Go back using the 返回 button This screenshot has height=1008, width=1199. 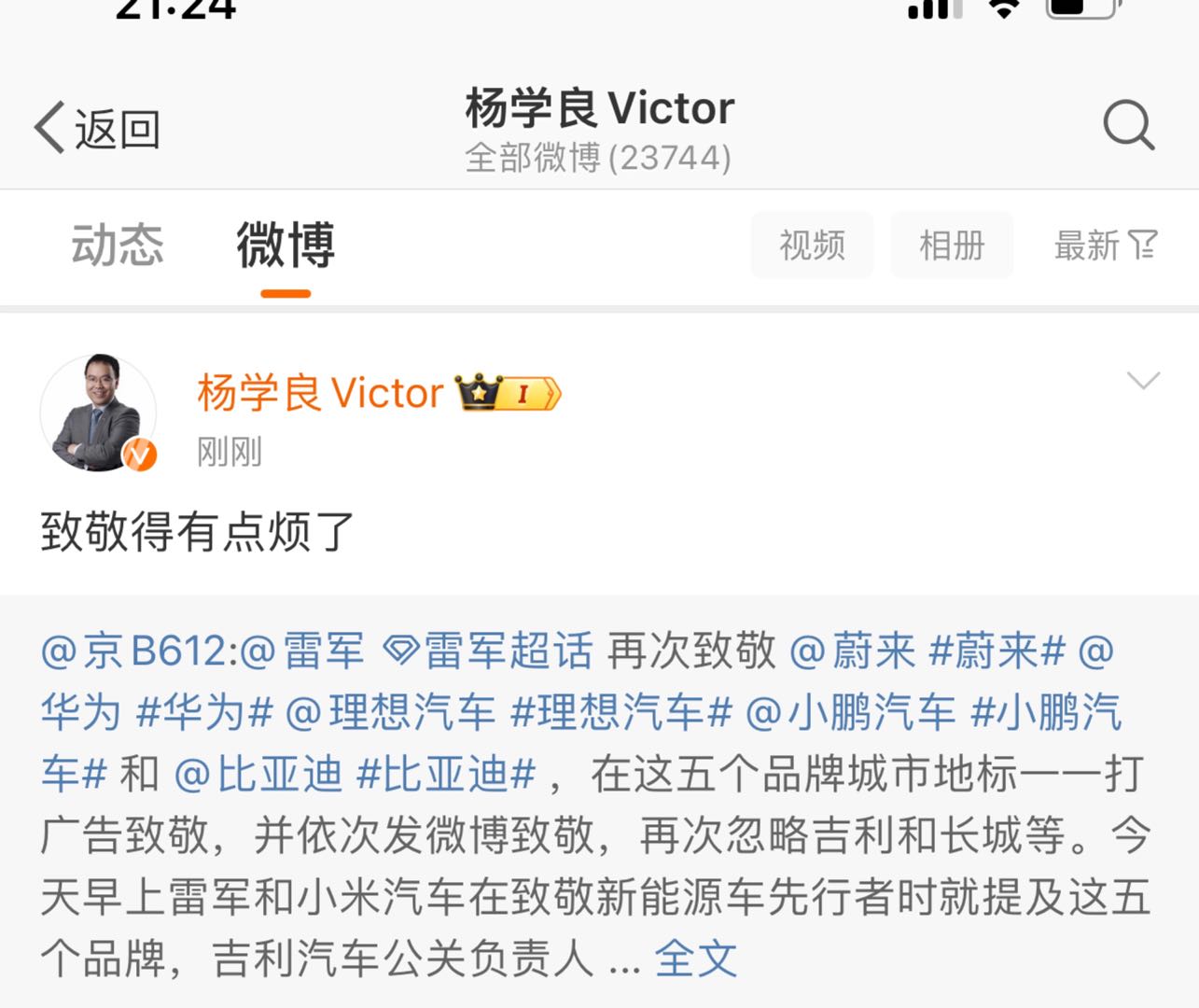[x=98, y=128]
